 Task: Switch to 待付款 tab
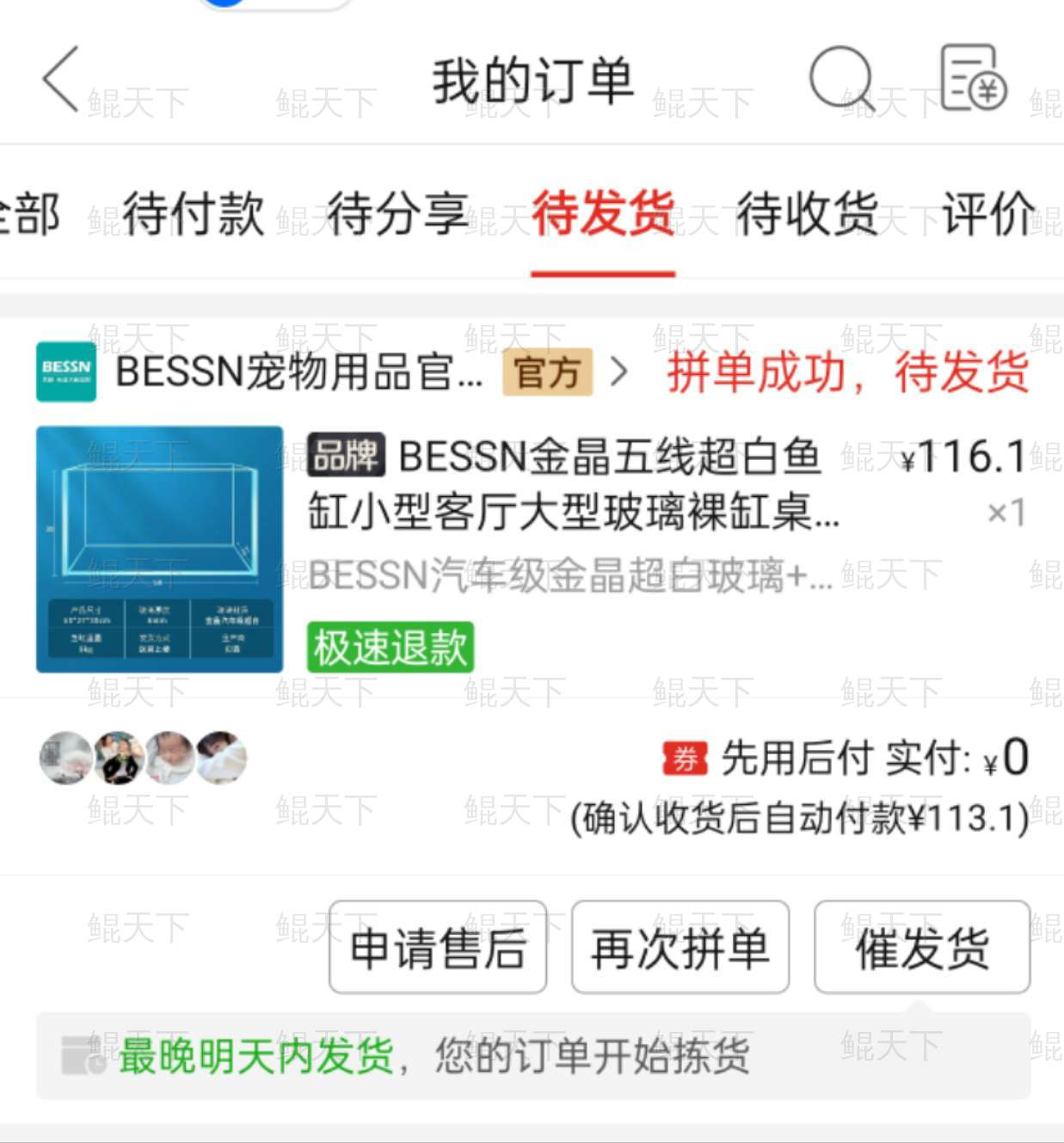193,213
